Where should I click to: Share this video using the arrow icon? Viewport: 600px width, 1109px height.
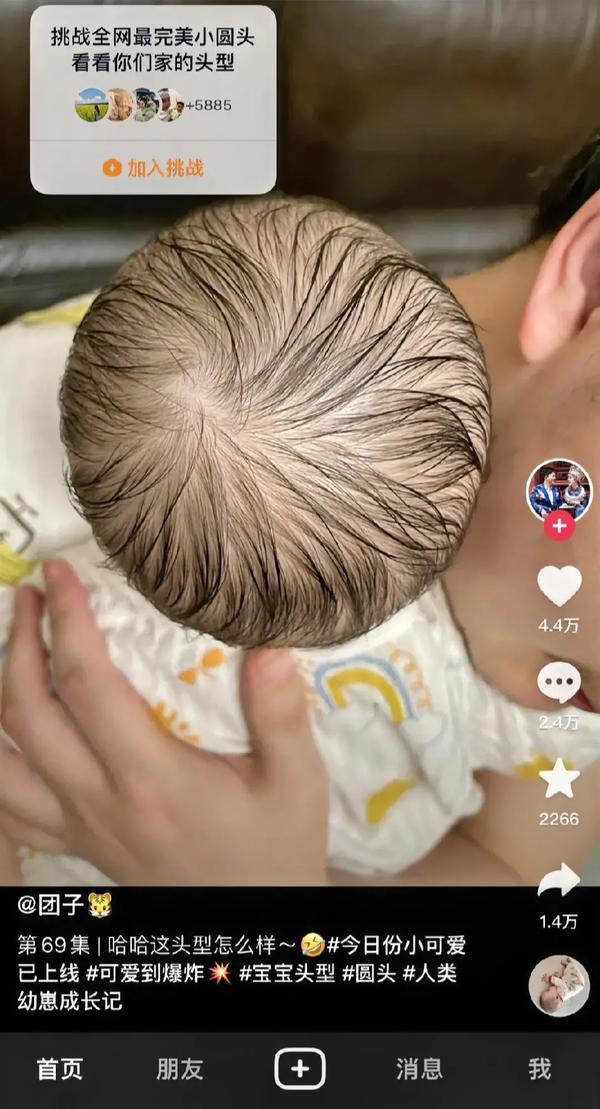[x=559, y=881]
